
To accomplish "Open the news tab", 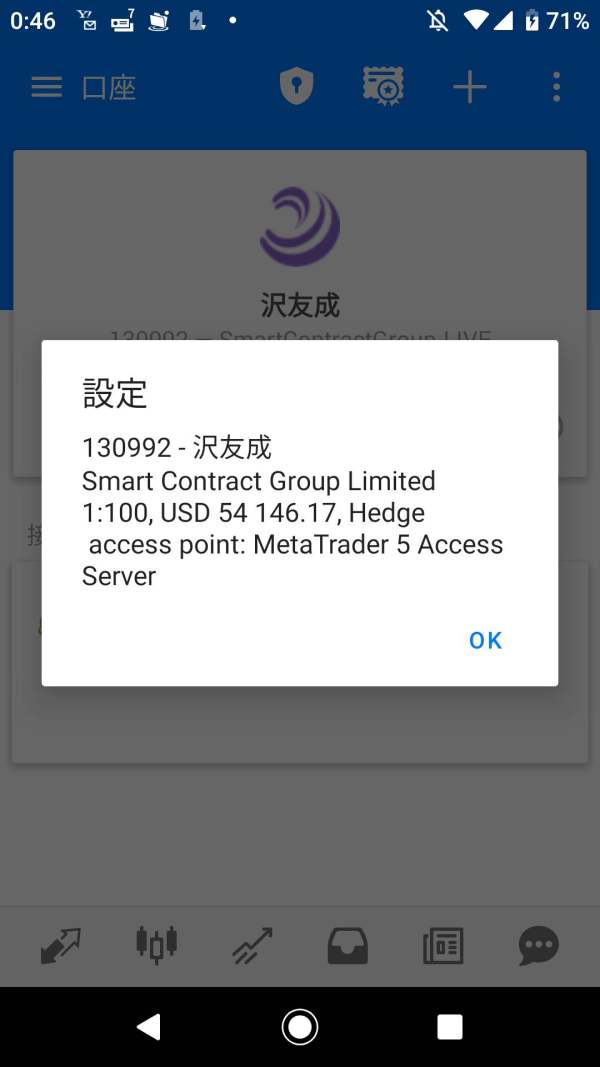I will 444,946.
